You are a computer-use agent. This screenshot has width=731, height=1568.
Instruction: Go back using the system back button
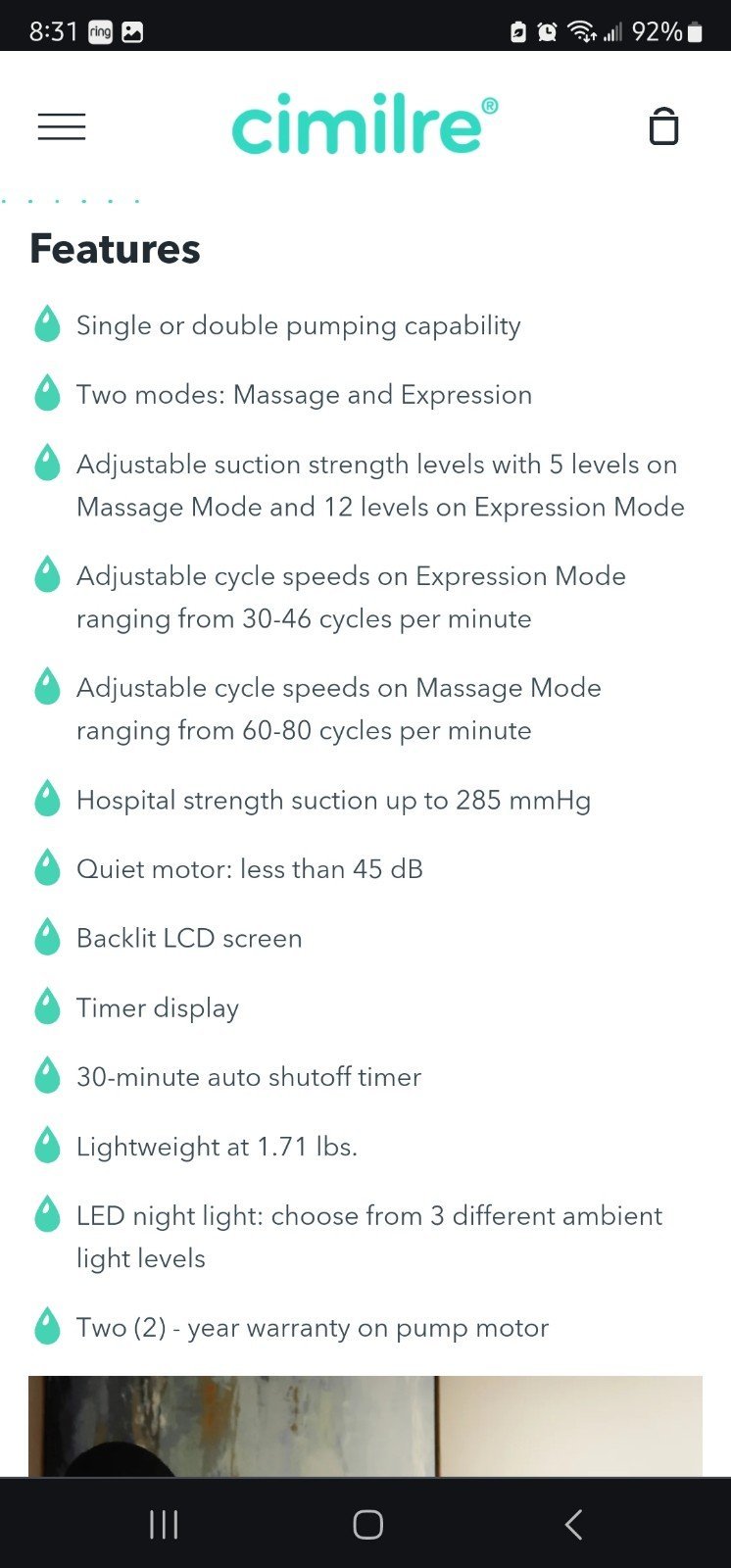coord(573,1524)
